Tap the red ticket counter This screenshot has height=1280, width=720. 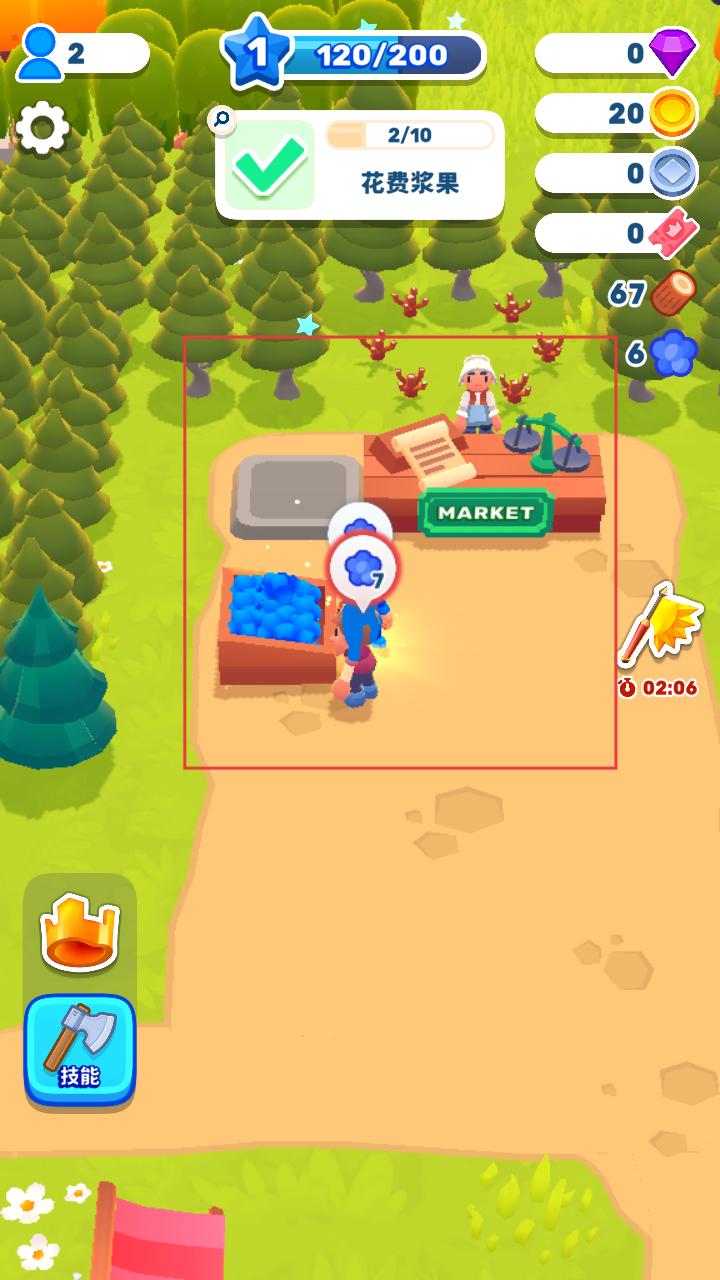click(x=616, y=234)
